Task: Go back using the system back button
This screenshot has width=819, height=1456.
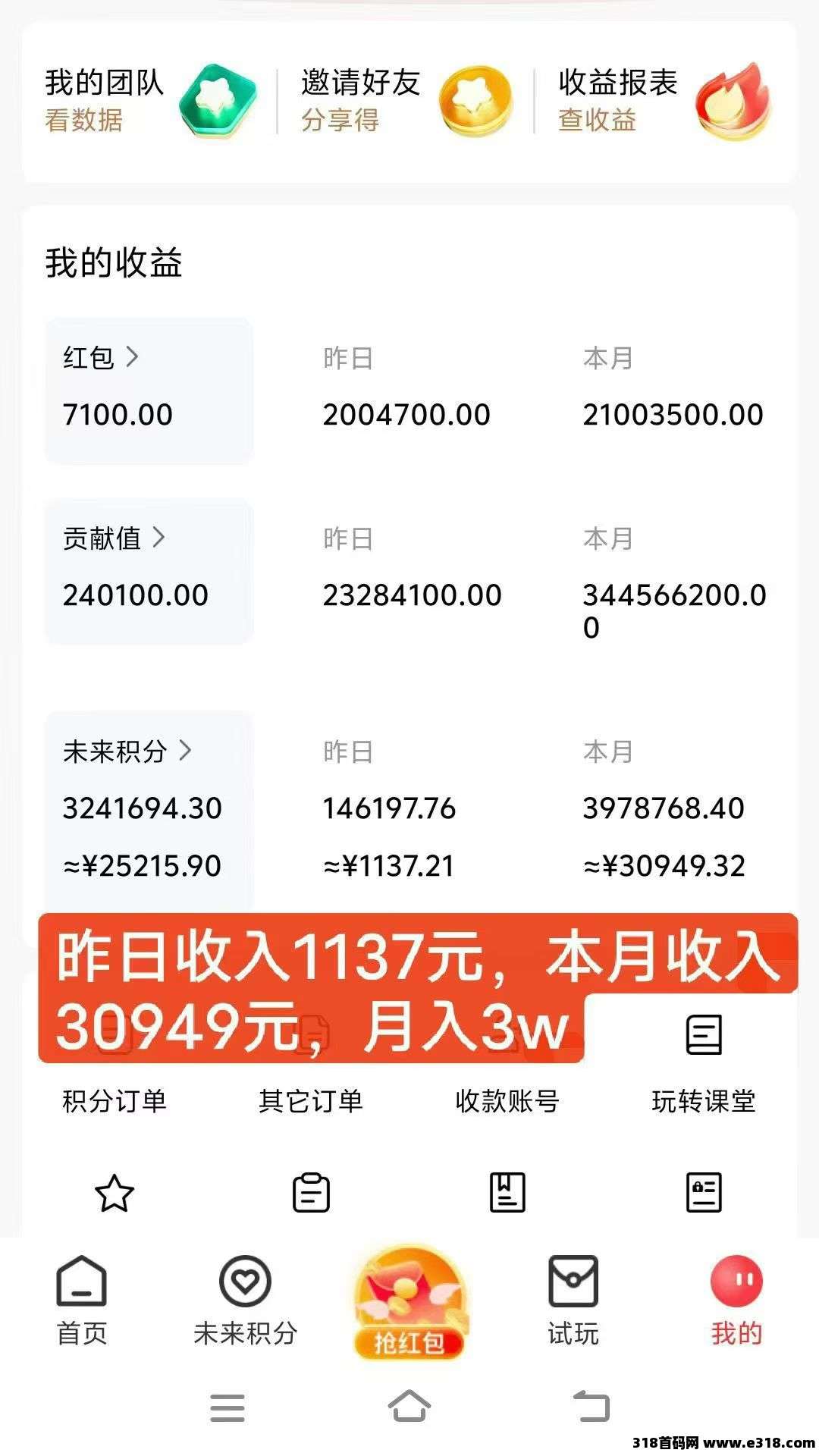Action: pos(591,1407)
